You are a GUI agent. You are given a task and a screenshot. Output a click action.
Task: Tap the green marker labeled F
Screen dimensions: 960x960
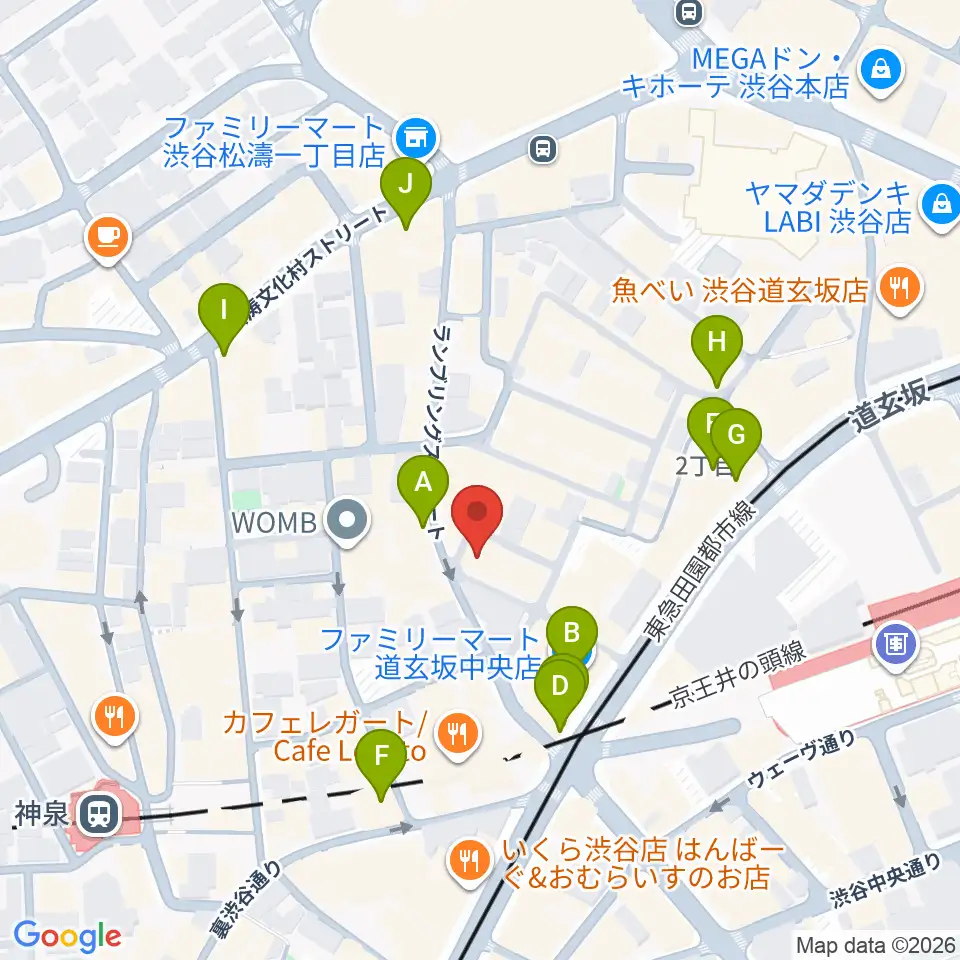pyautogui.click(x=381, y=764)
